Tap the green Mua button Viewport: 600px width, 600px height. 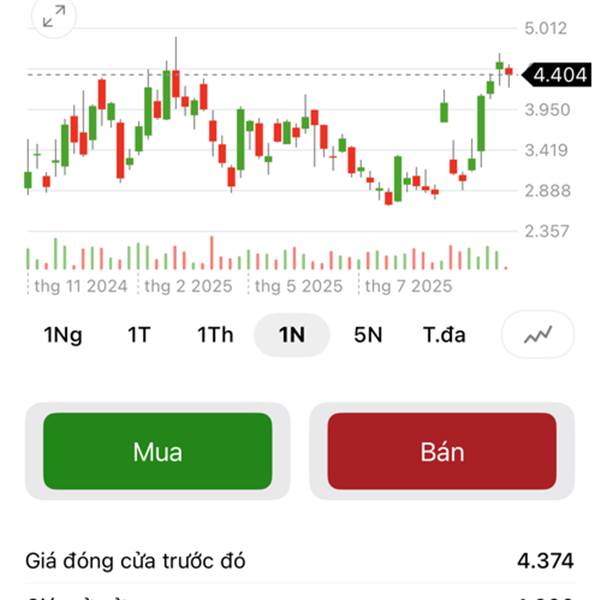point(158,451)
